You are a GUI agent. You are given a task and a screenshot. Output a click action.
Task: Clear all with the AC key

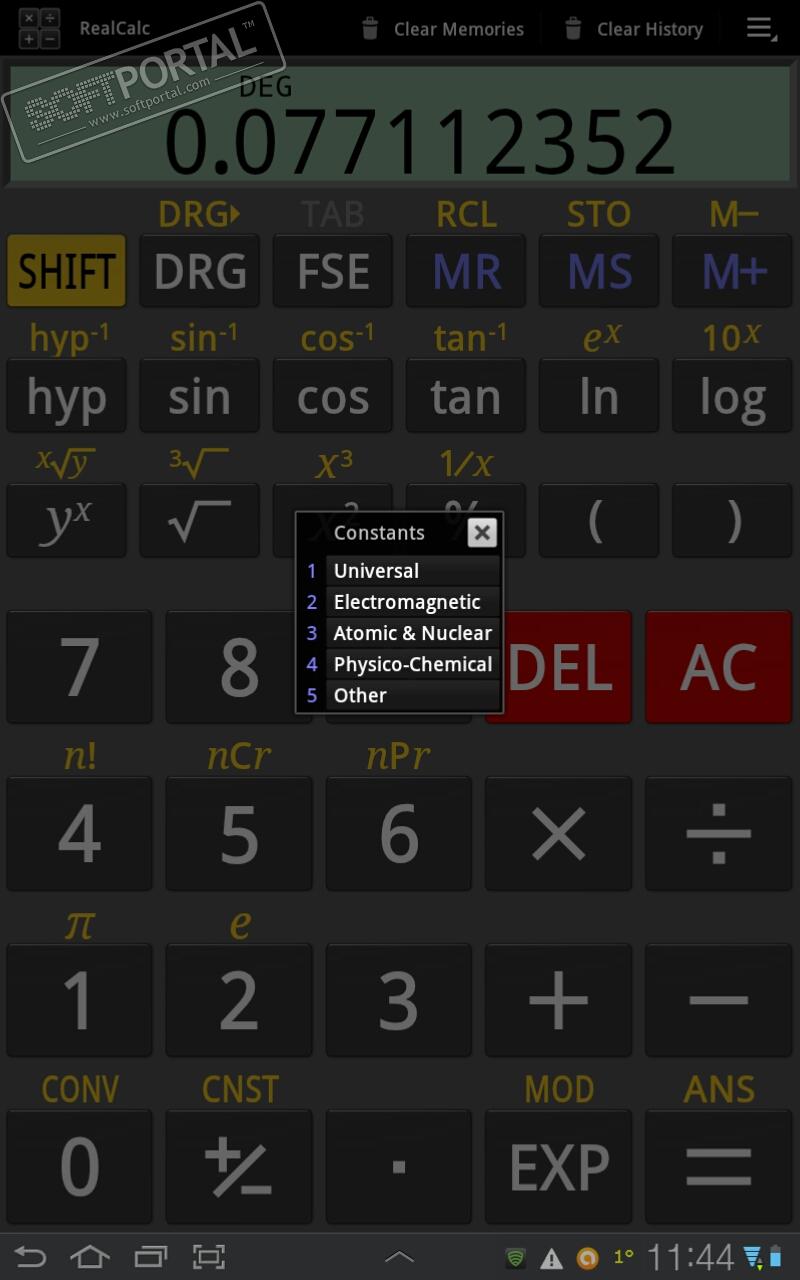(718, 667)
